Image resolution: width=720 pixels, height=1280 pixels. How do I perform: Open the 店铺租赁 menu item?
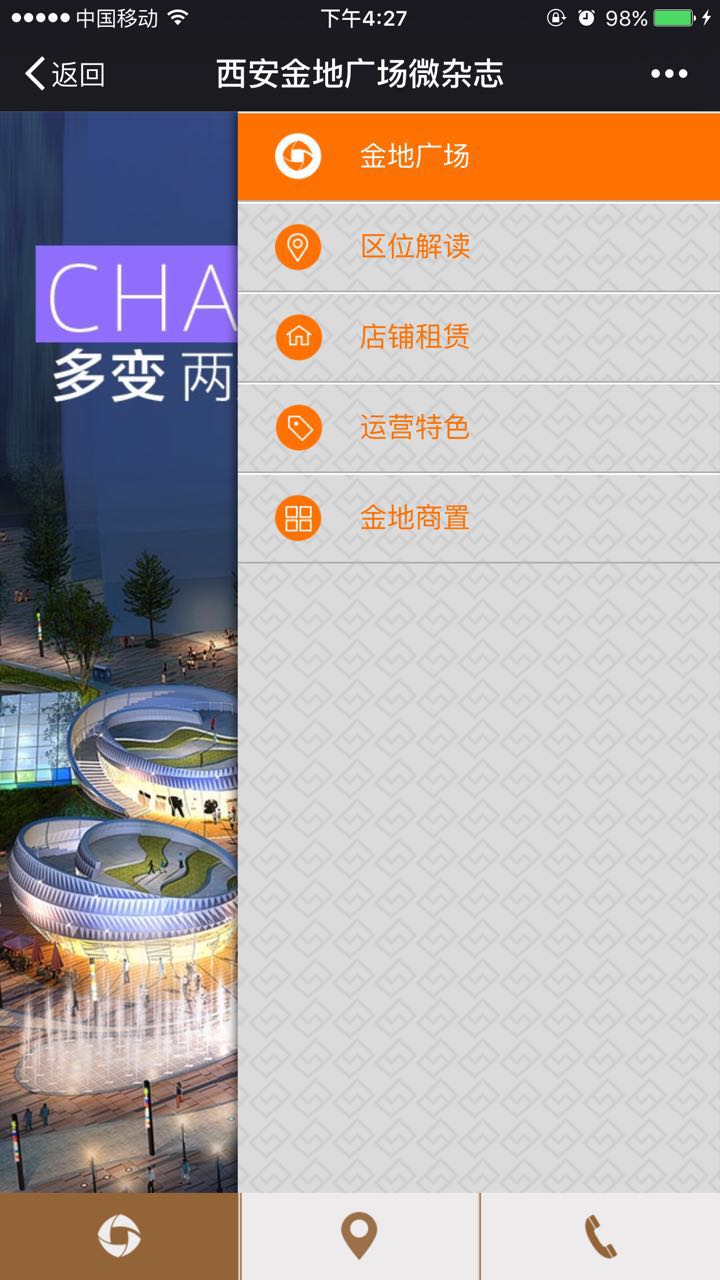click(x=478, y=337)
